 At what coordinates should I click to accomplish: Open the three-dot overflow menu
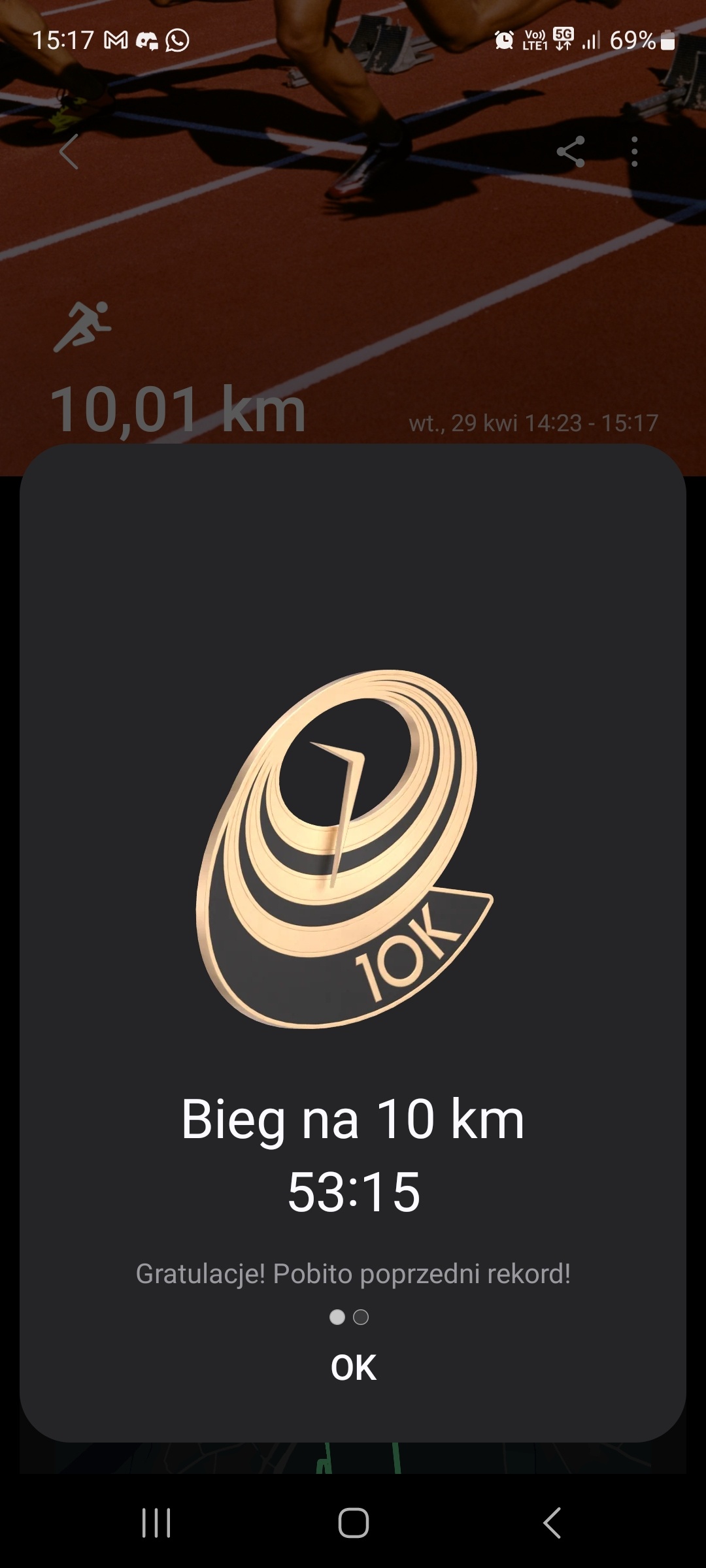click(634, 152)
